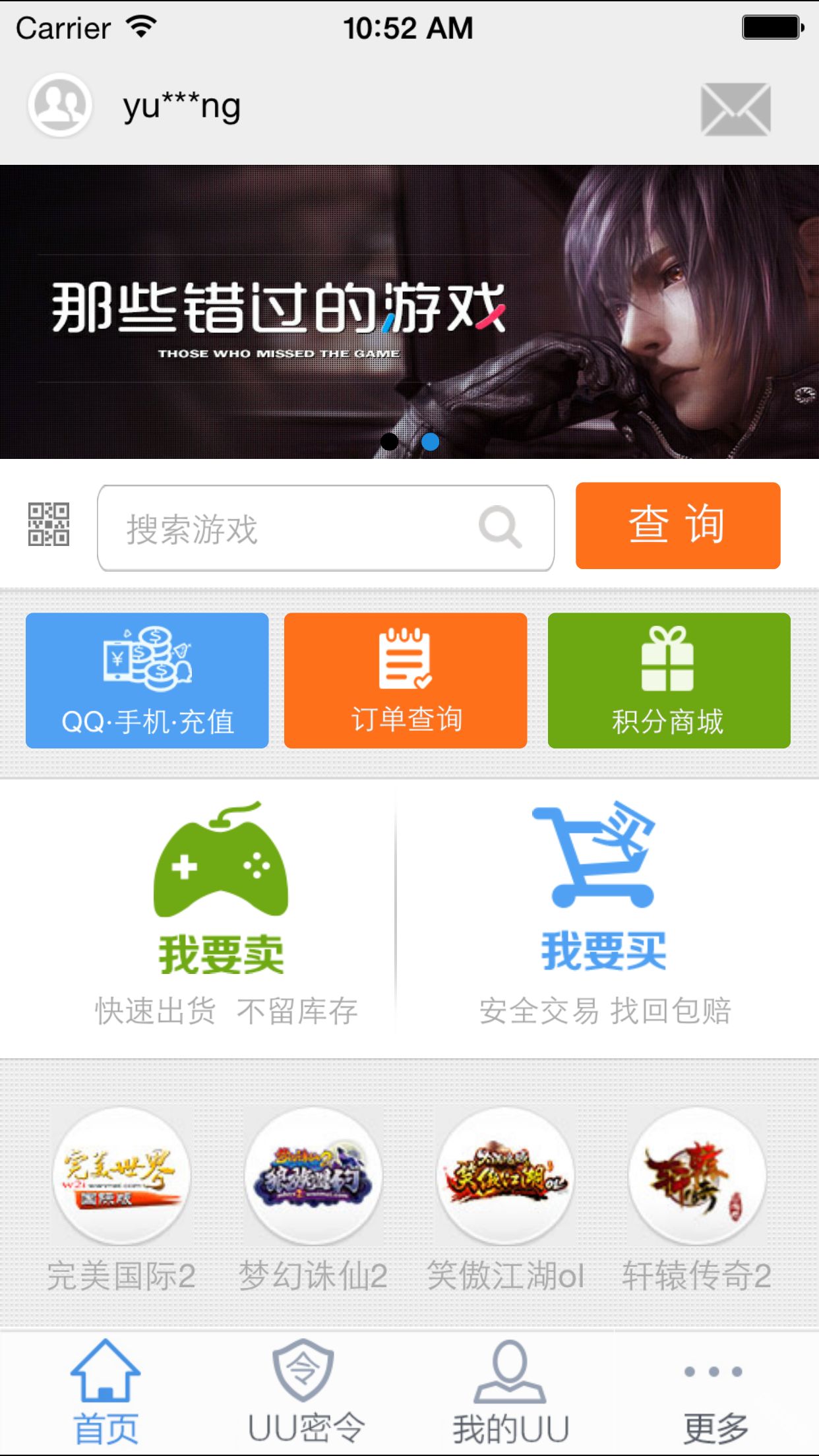Switch to the 首页 tab
The width and height of the screenshot is (819, 1456).
coord(106,1391)
